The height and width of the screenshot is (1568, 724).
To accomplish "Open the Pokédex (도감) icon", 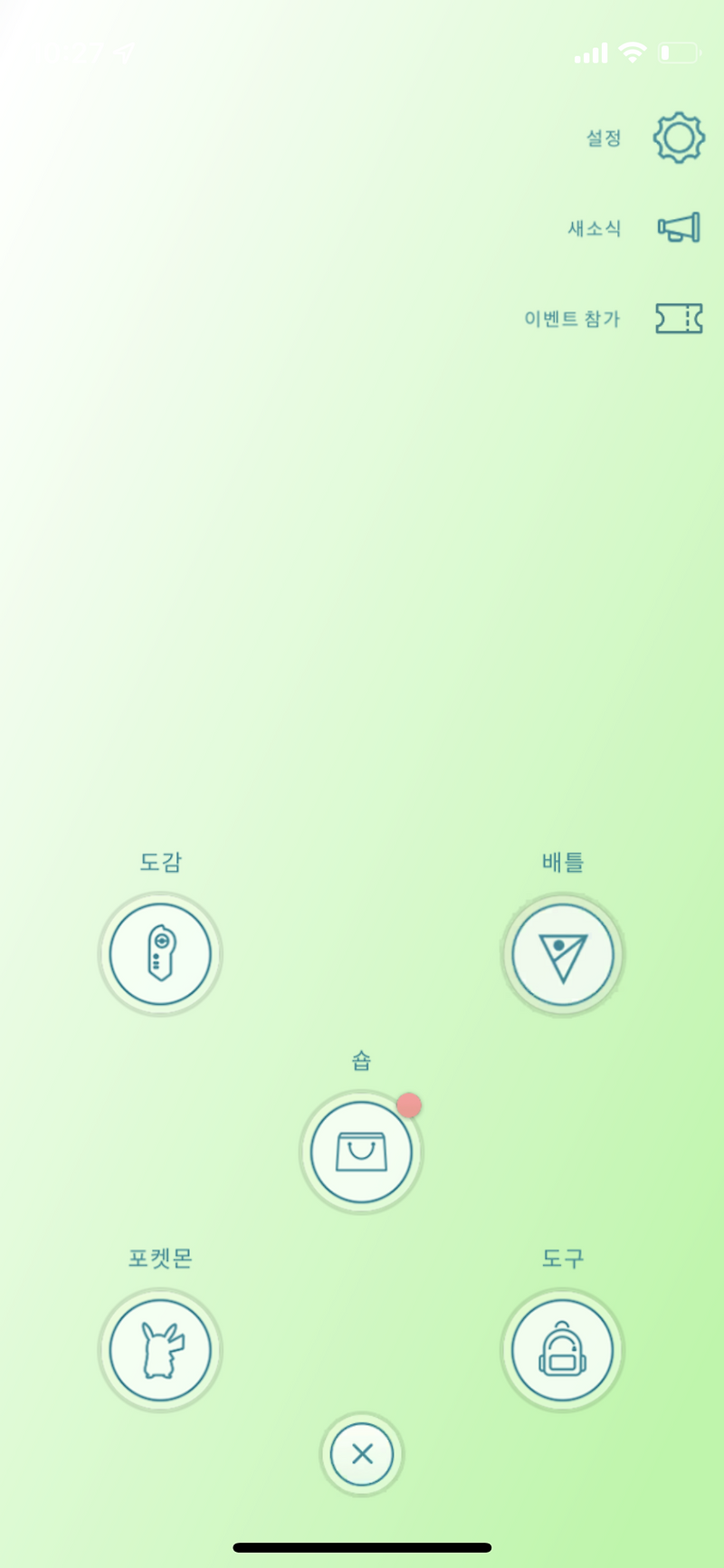I will pos(160,953).
